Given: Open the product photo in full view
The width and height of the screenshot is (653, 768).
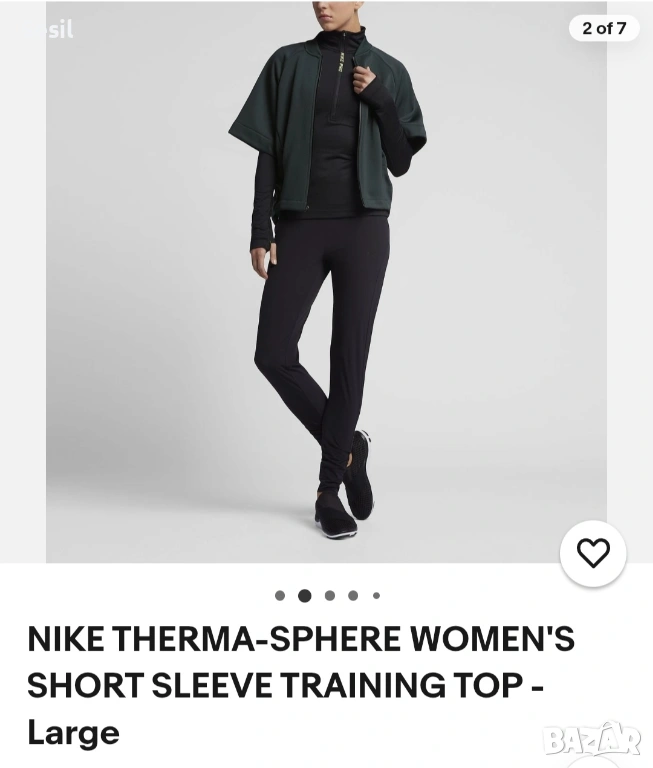Looking at the screenshot, I should pyautogui.click(x=325, y=280).
